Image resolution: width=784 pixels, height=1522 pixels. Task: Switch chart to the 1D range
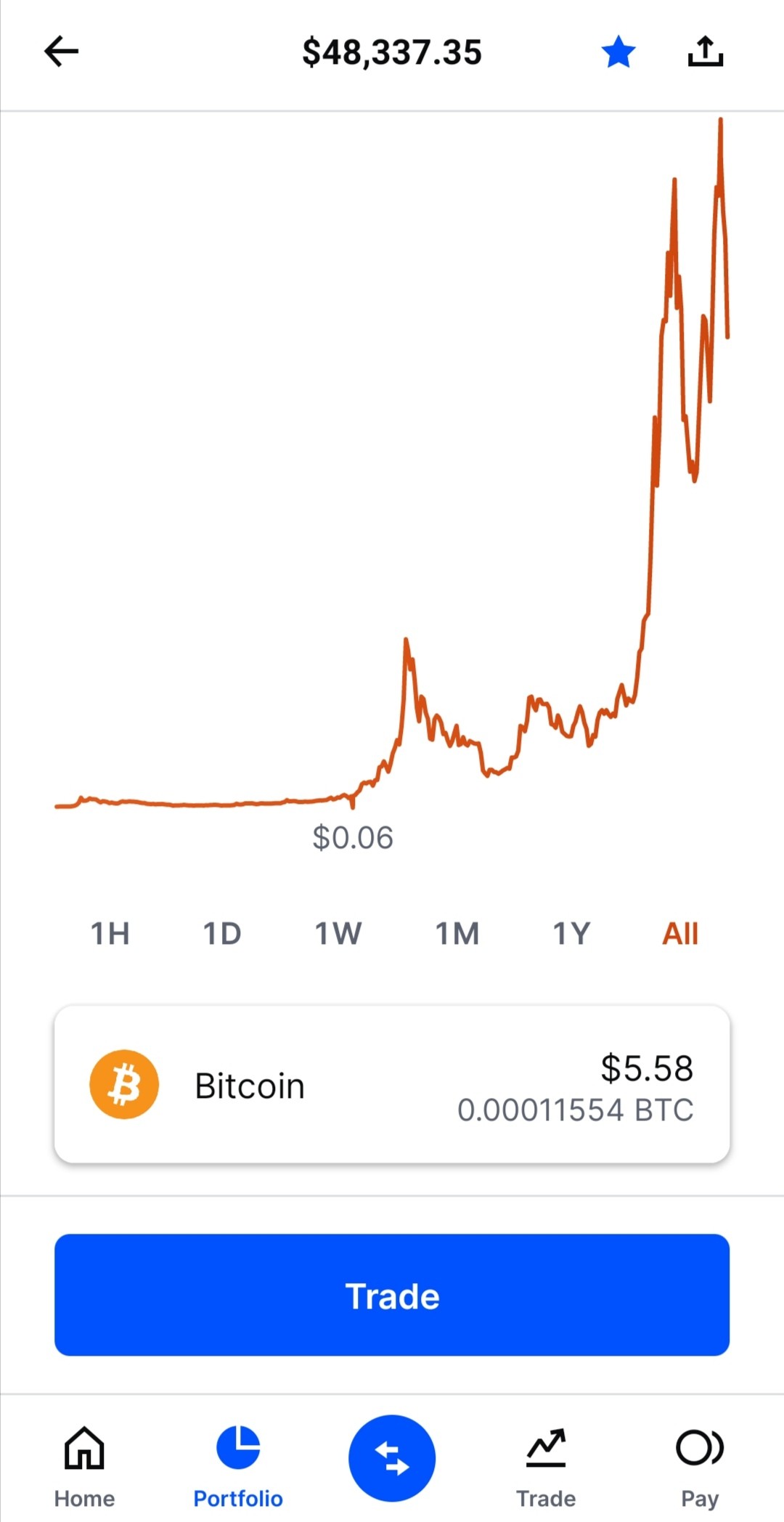pyautogui.click(x=222, y=934)
